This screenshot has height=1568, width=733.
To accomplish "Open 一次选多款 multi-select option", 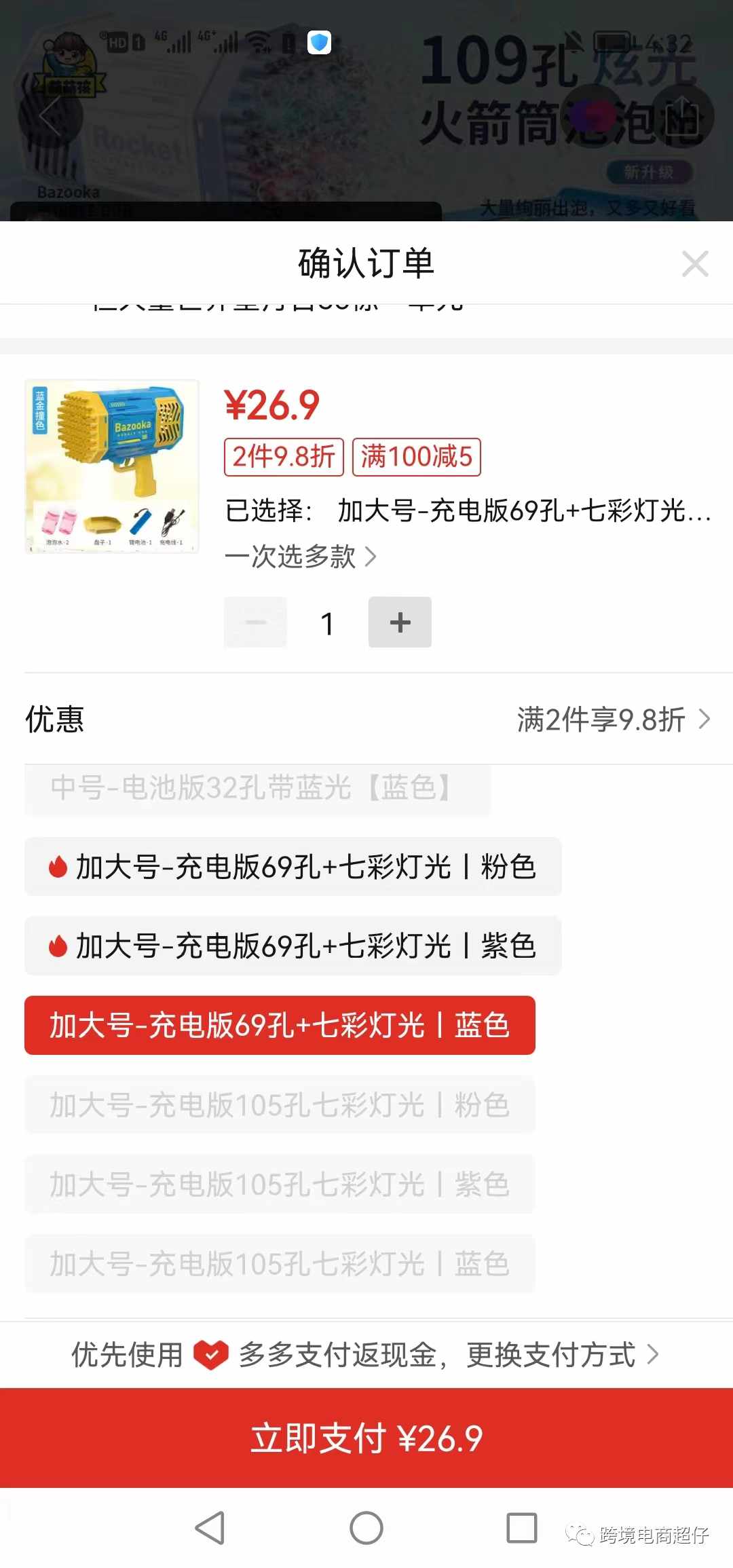I will pos(301,557).
